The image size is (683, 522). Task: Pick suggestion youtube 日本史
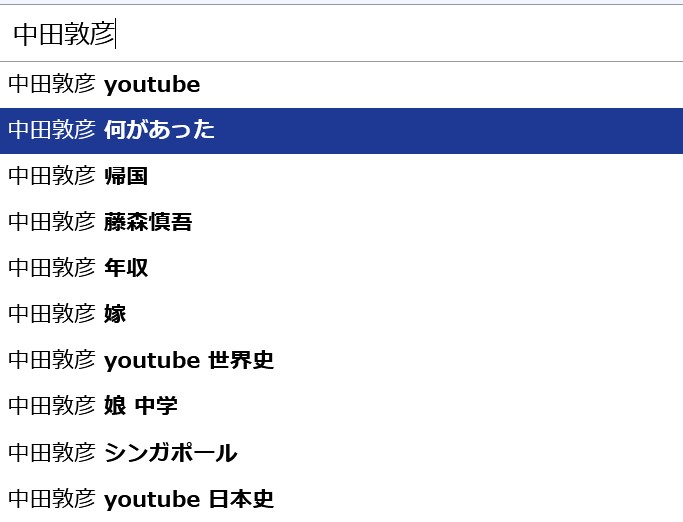point(342,499)
